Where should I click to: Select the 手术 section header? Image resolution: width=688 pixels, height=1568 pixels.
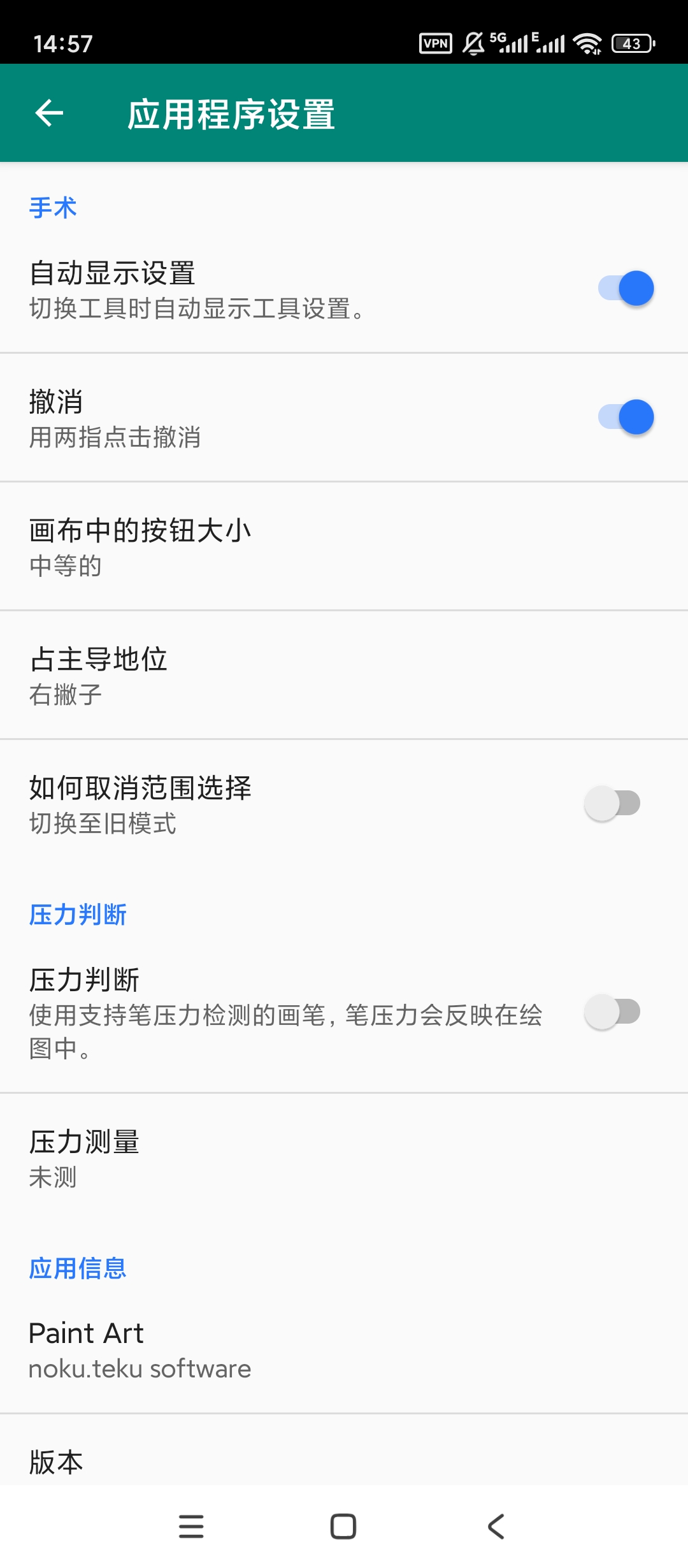(x=52, y=207)
